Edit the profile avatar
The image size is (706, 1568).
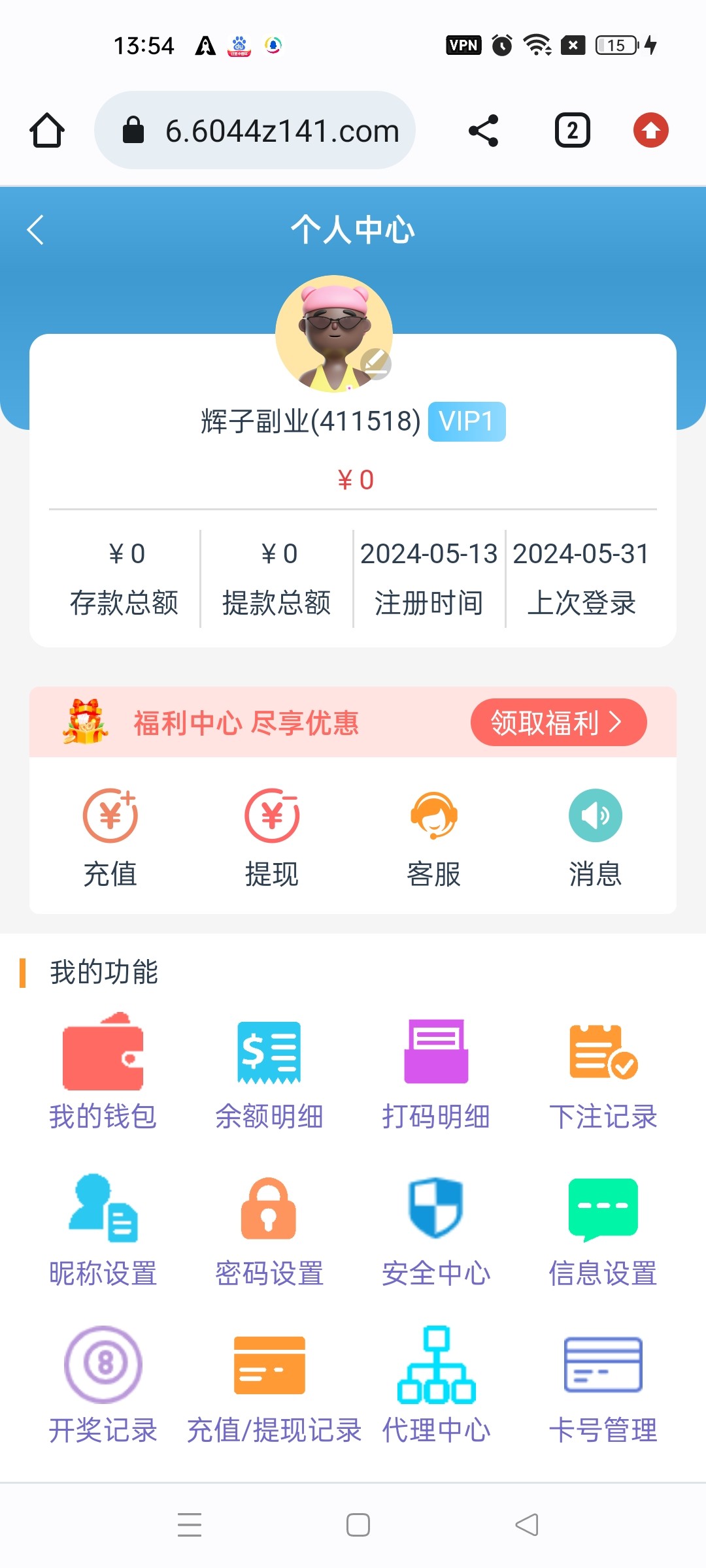(376, 364)
